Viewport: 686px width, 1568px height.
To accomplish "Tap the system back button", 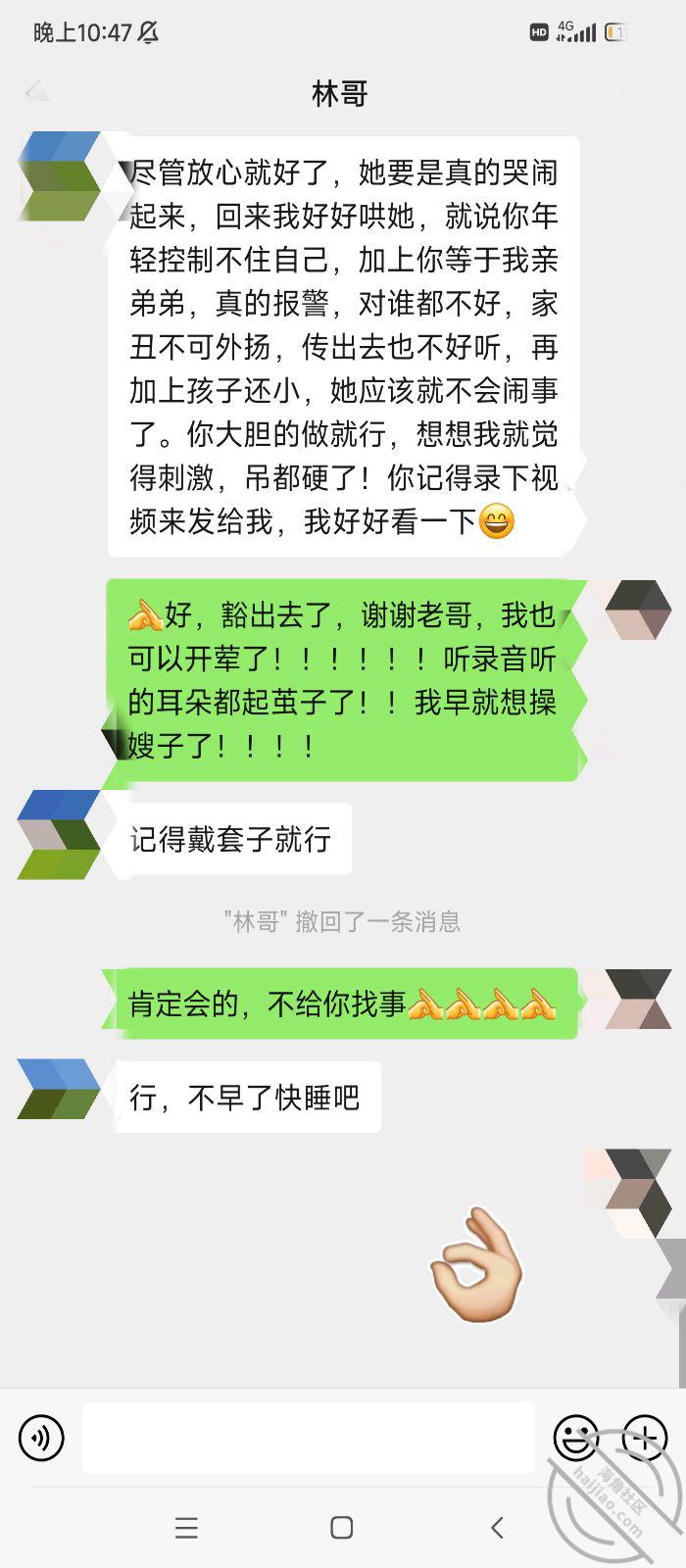I will pos(497,1527).
